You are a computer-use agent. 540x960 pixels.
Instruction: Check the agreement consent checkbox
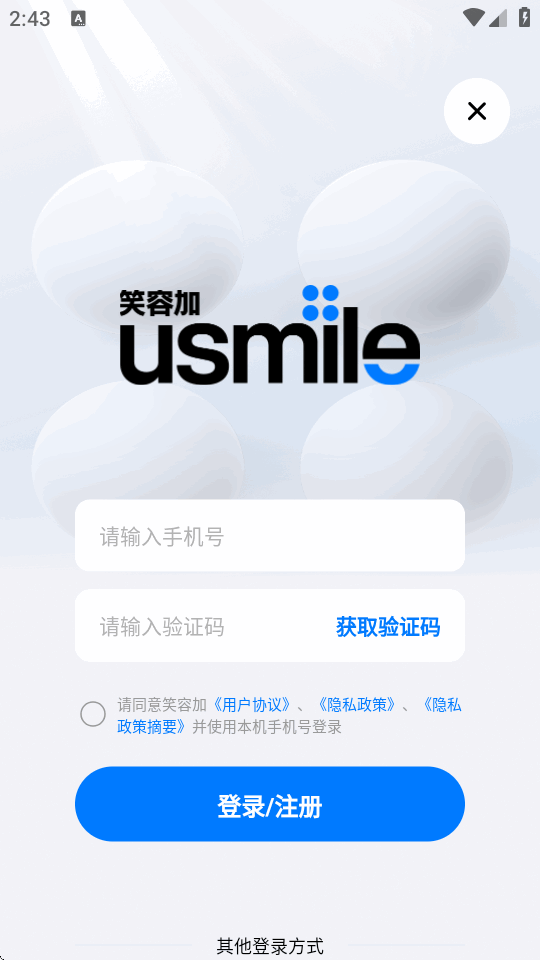pyautogui.click(x=93, y=714)
